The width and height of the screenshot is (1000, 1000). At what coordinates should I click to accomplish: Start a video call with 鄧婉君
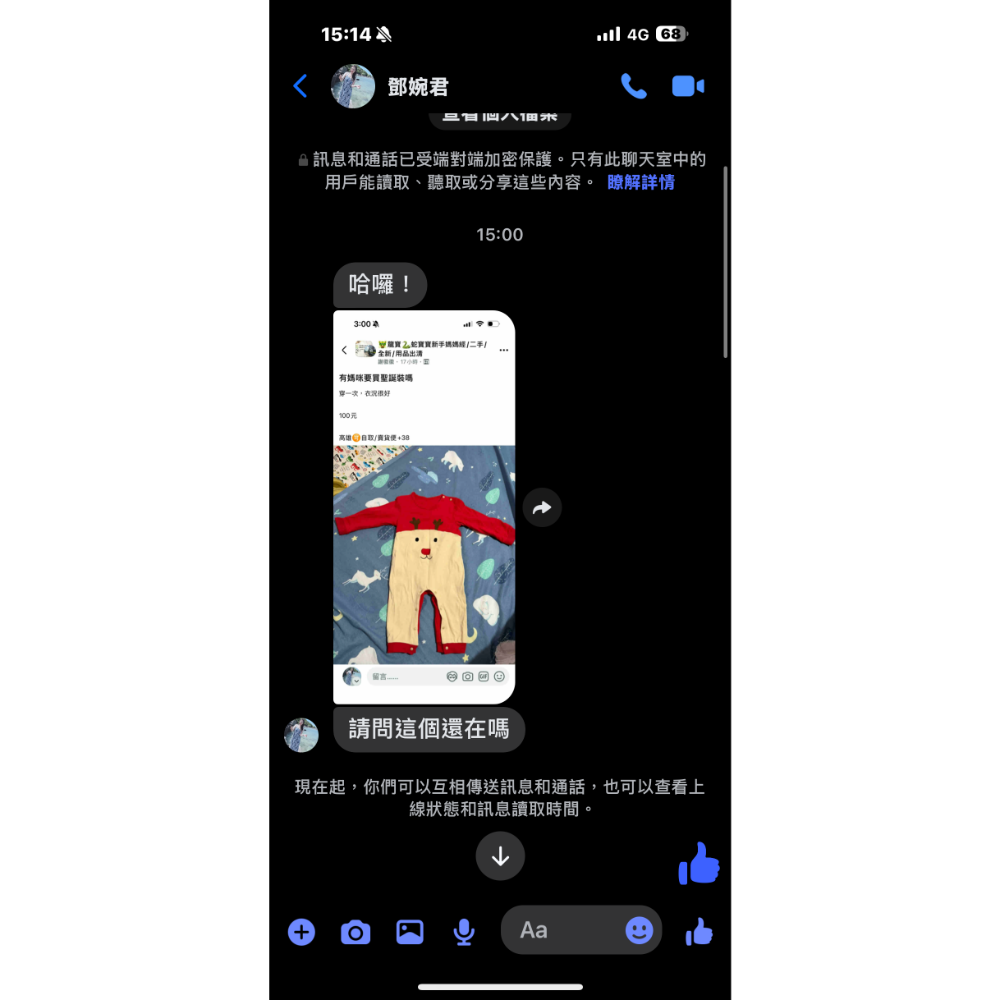[688, 86]
